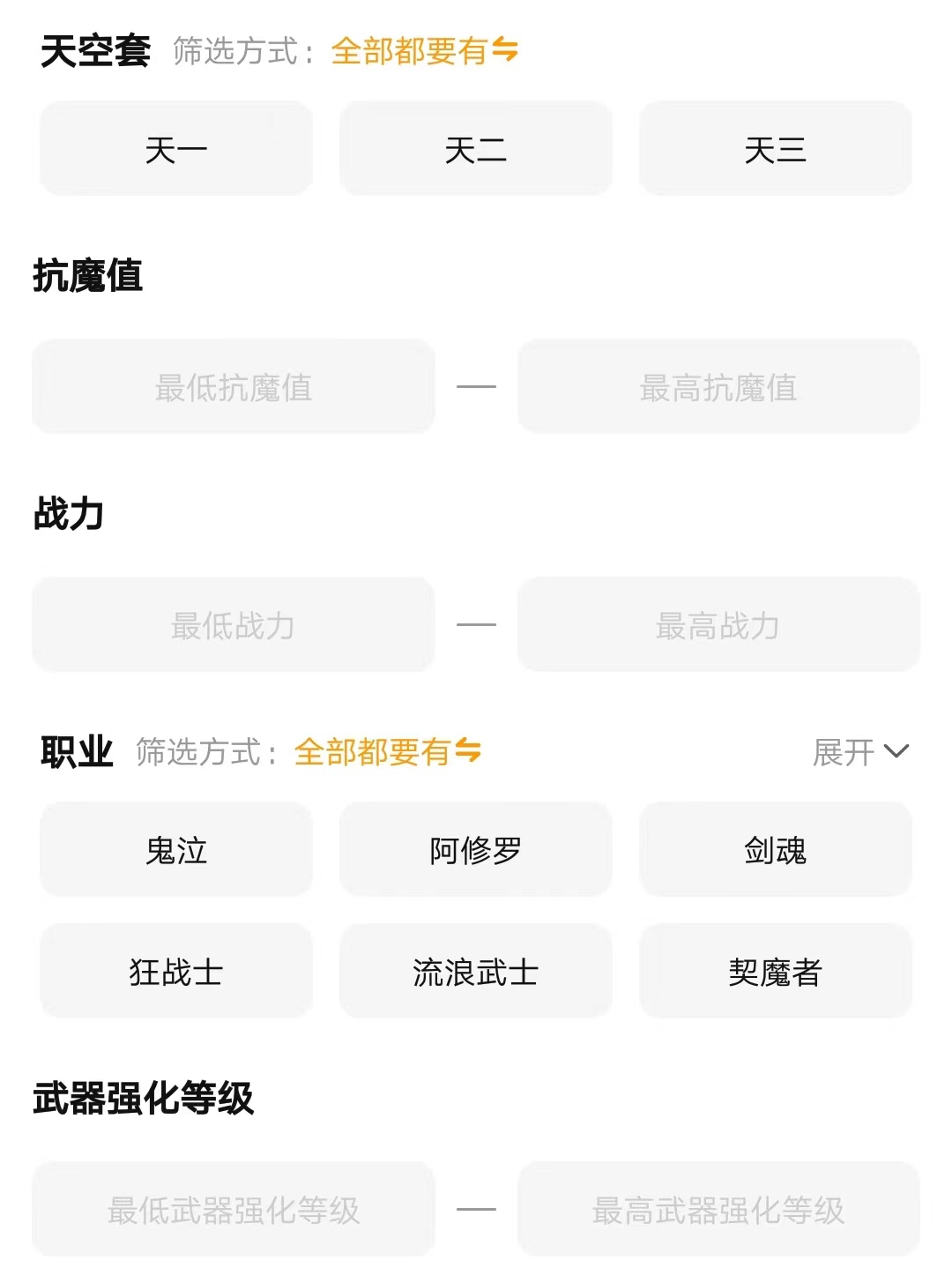Switch 职业 filter mode 全部都要有
The height and width of the screenshot is (1268, 952).
point(387,752)
